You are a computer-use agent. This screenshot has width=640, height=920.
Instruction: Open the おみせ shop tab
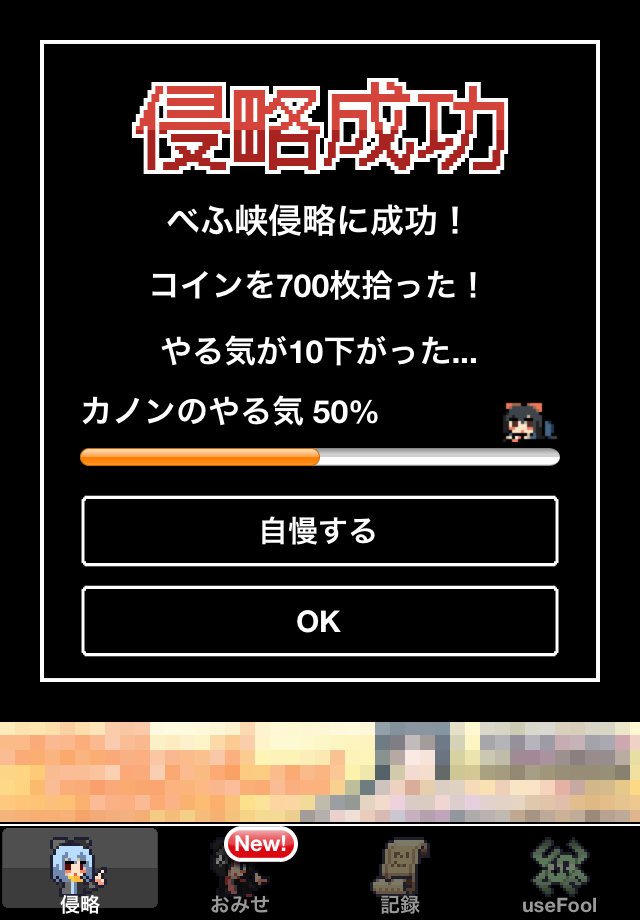[240, 872]
